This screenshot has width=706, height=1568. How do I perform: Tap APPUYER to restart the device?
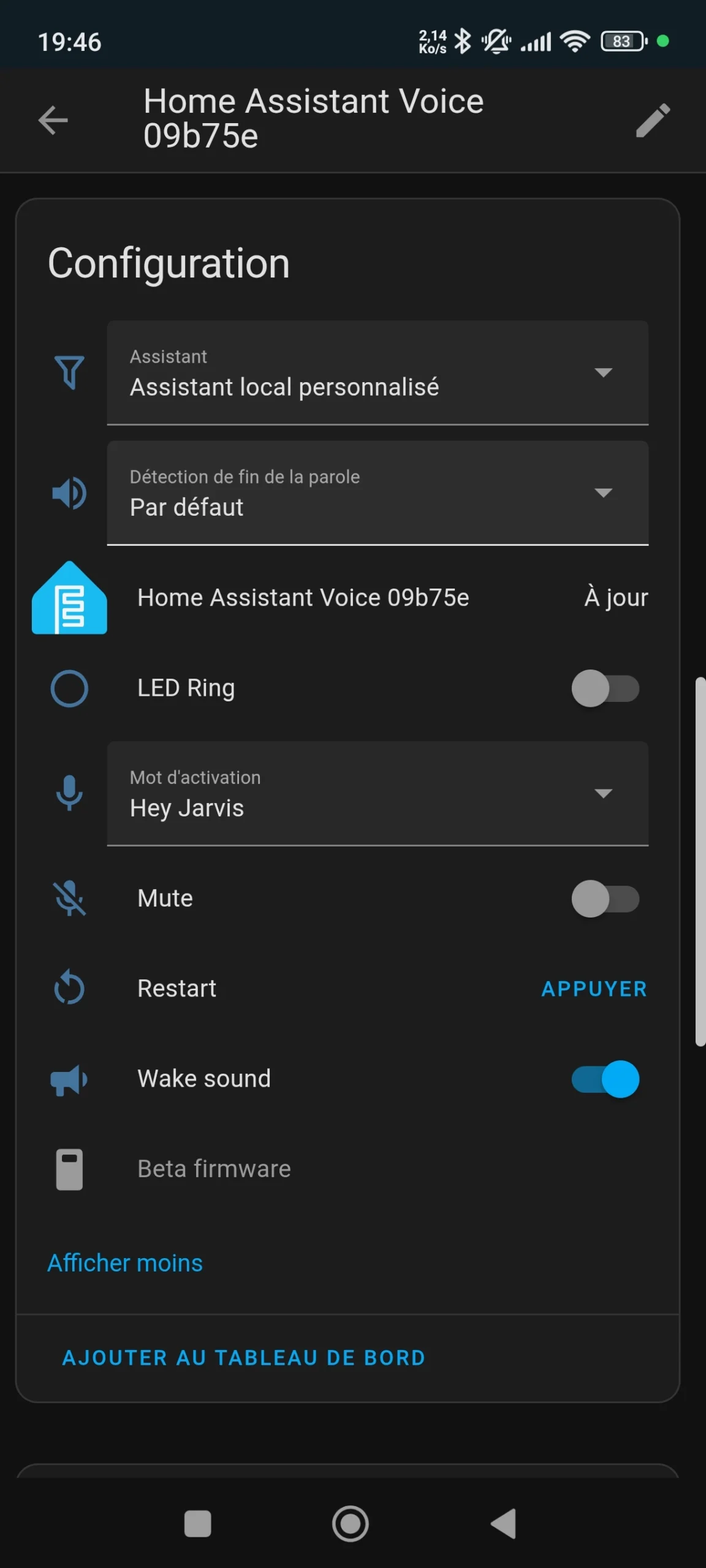pos(594,989)
